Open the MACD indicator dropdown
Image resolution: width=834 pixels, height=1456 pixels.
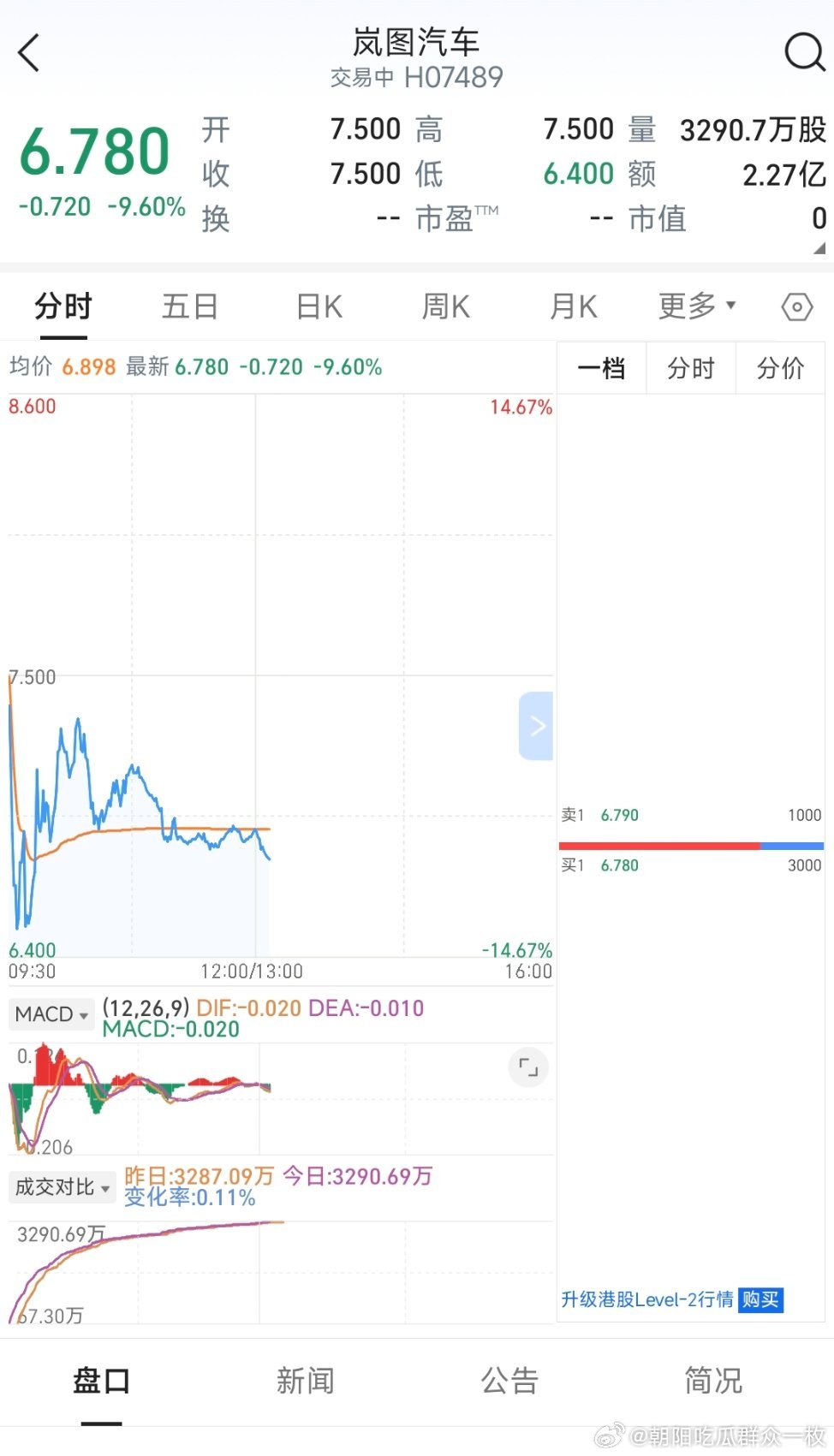pyautogui.click(x=51, y=1013)
